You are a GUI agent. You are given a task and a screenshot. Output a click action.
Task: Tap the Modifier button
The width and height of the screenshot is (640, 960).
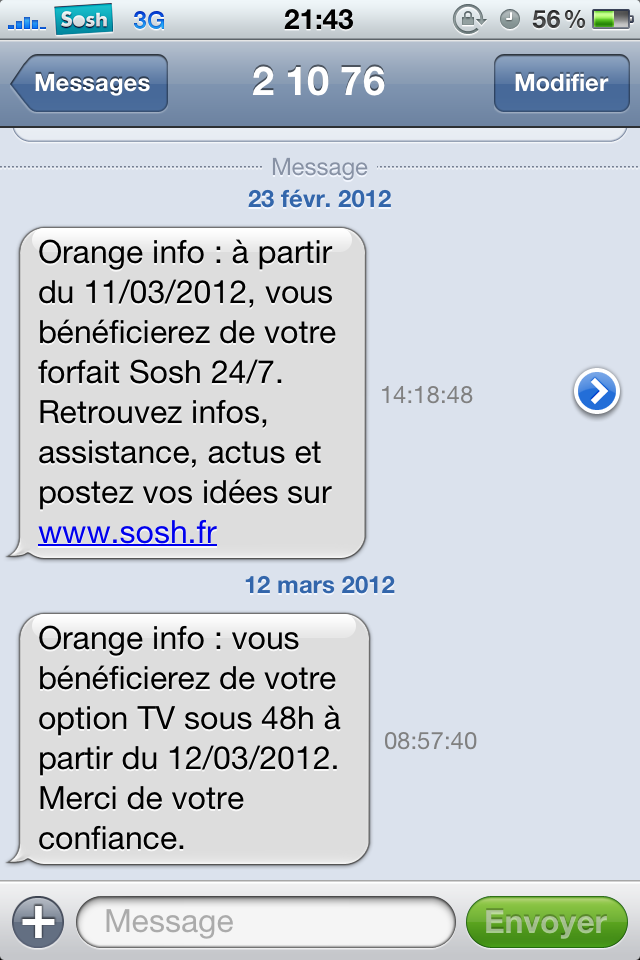561,84
